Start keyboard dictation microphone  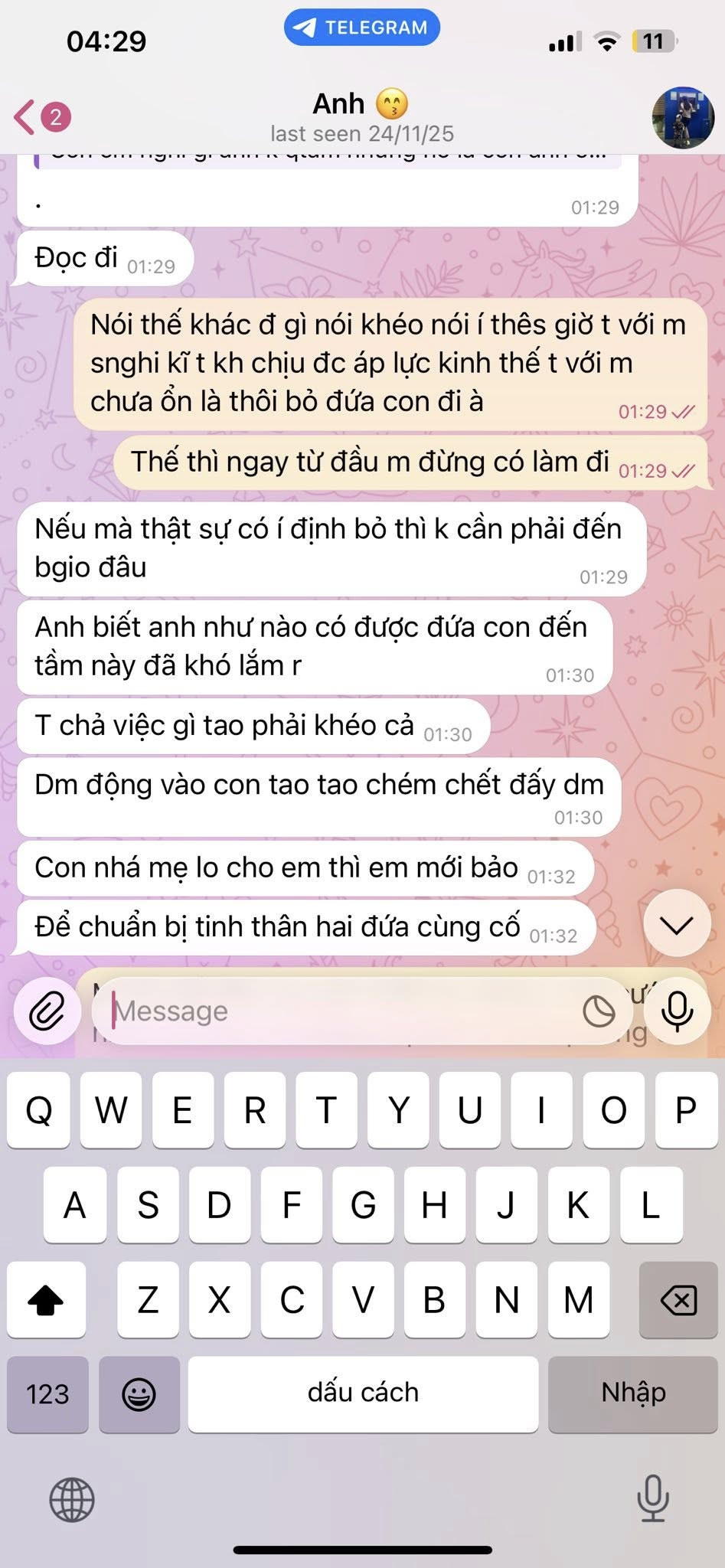(653, 1499)
